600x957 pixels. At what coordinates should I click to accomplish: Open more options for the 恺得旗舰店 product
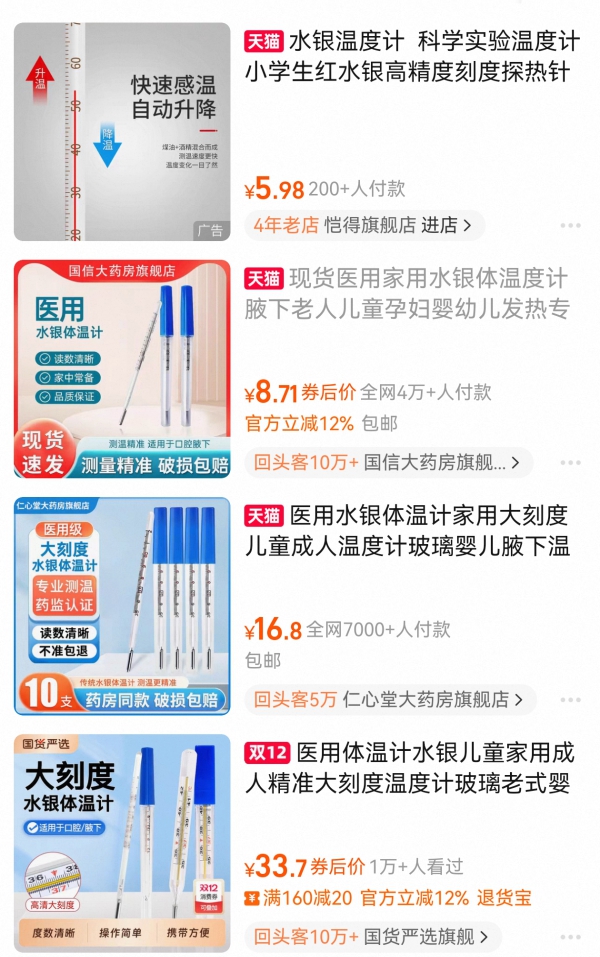coord(570,226)
